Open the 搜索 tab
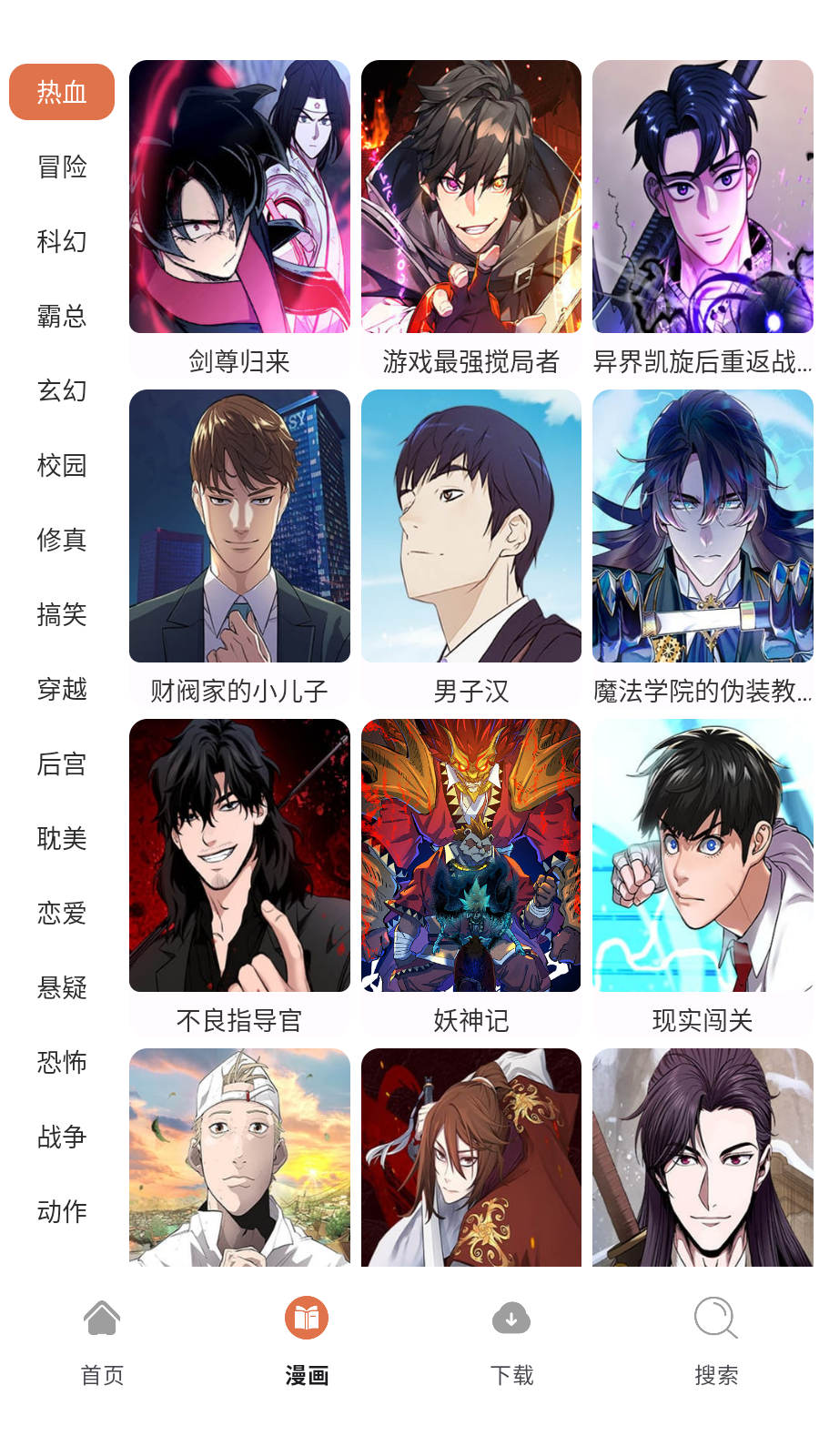 (x=716, y=1340)
